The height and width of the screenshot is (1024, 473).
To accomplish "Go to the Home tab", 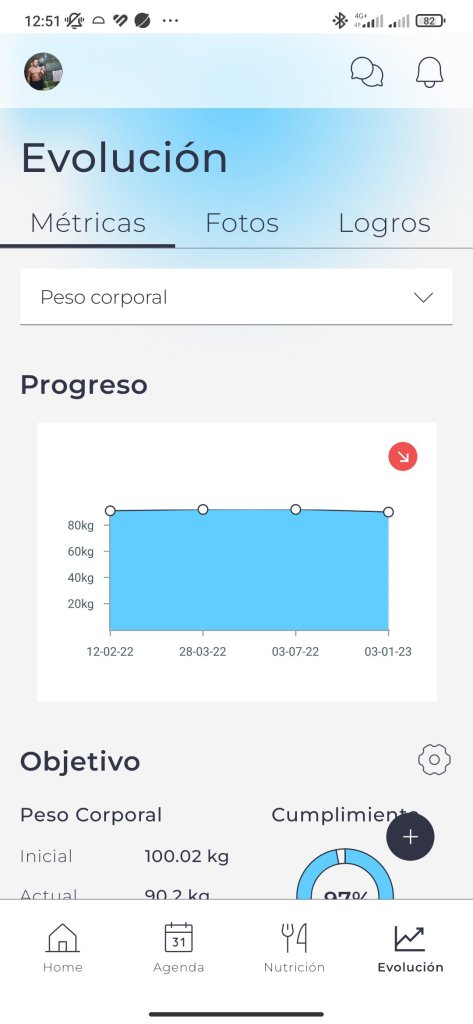I will coord(63,948).
